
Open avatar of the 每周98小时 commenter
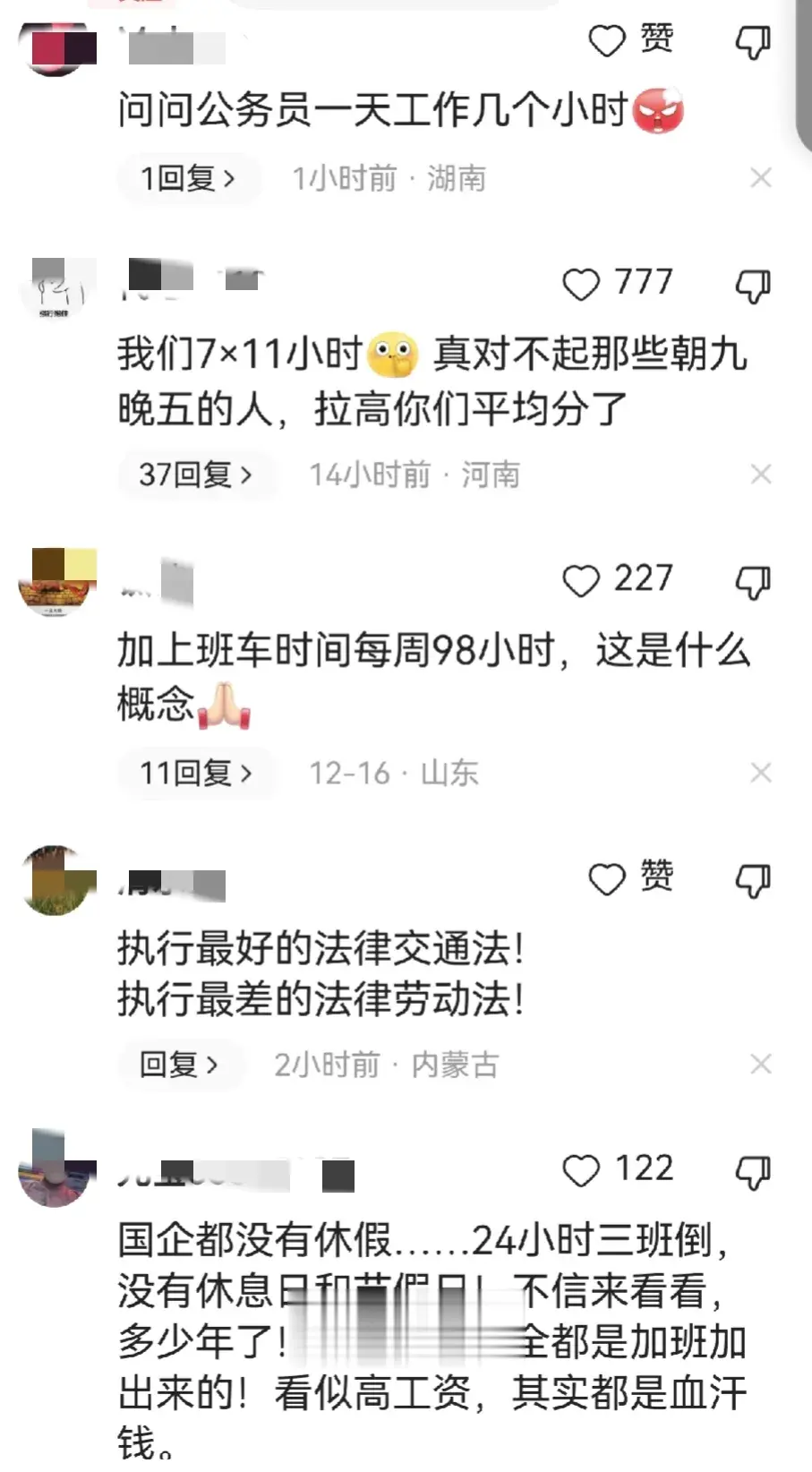pyautogui.click(x=56, y=583)
